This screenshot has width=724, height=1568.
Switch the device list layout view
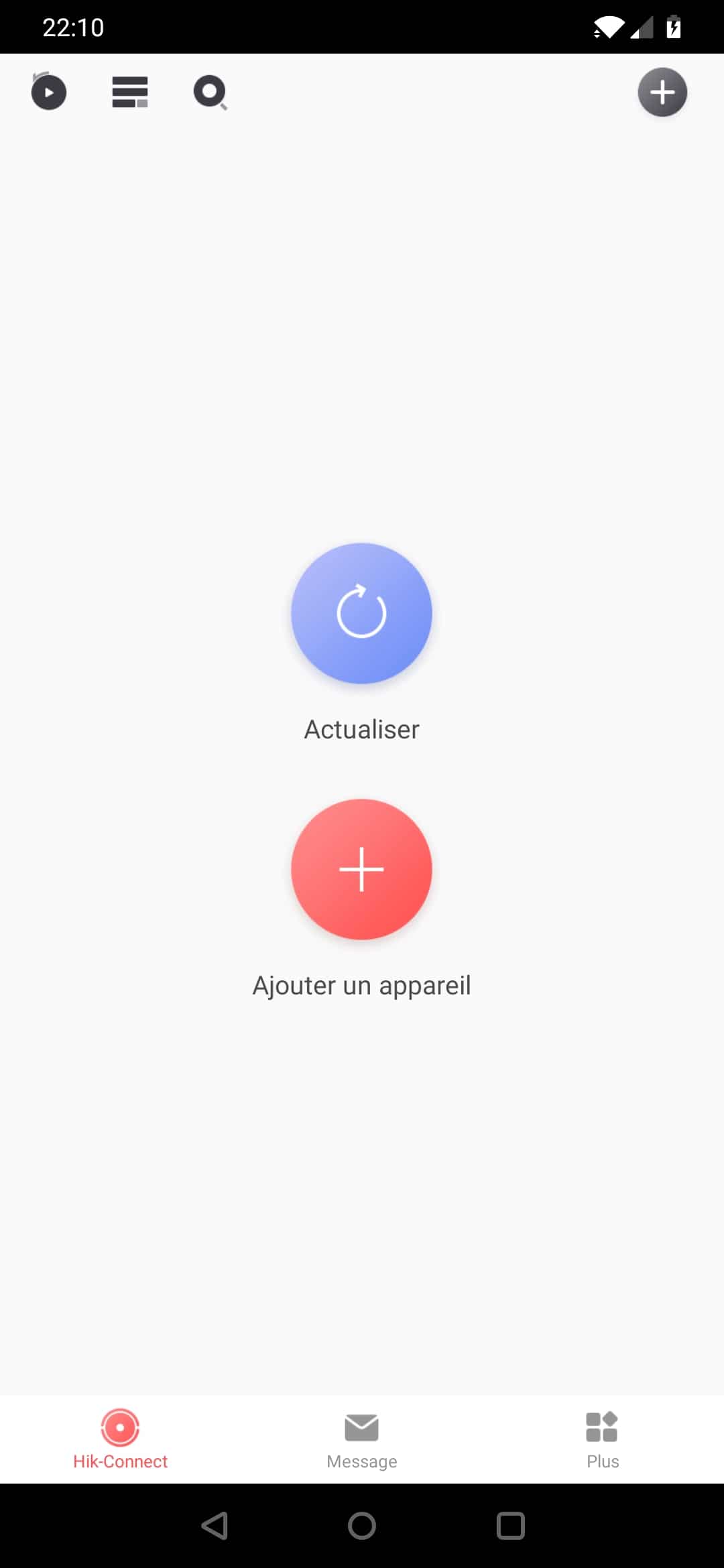(x=130, y=92)
